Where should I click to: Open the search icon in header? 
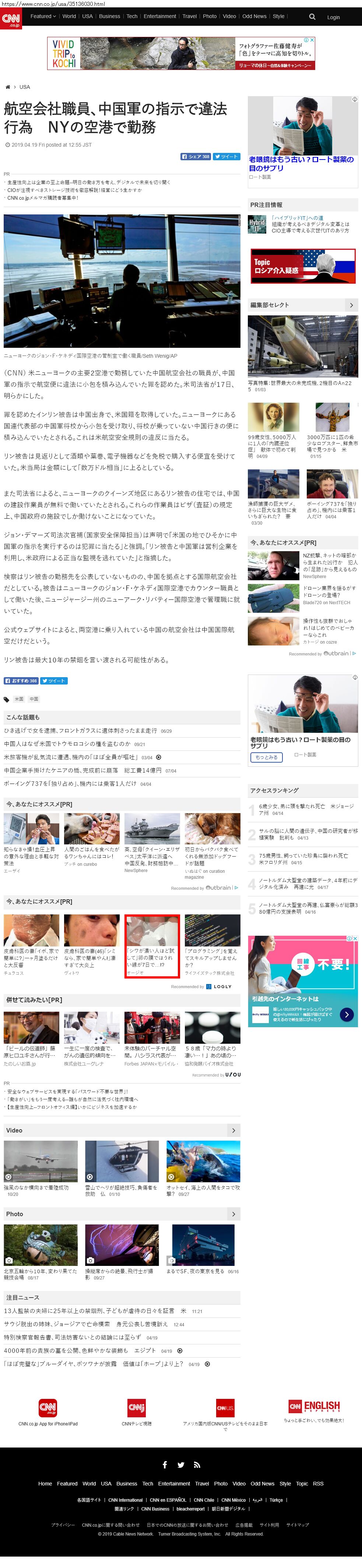tap(312, 17)
